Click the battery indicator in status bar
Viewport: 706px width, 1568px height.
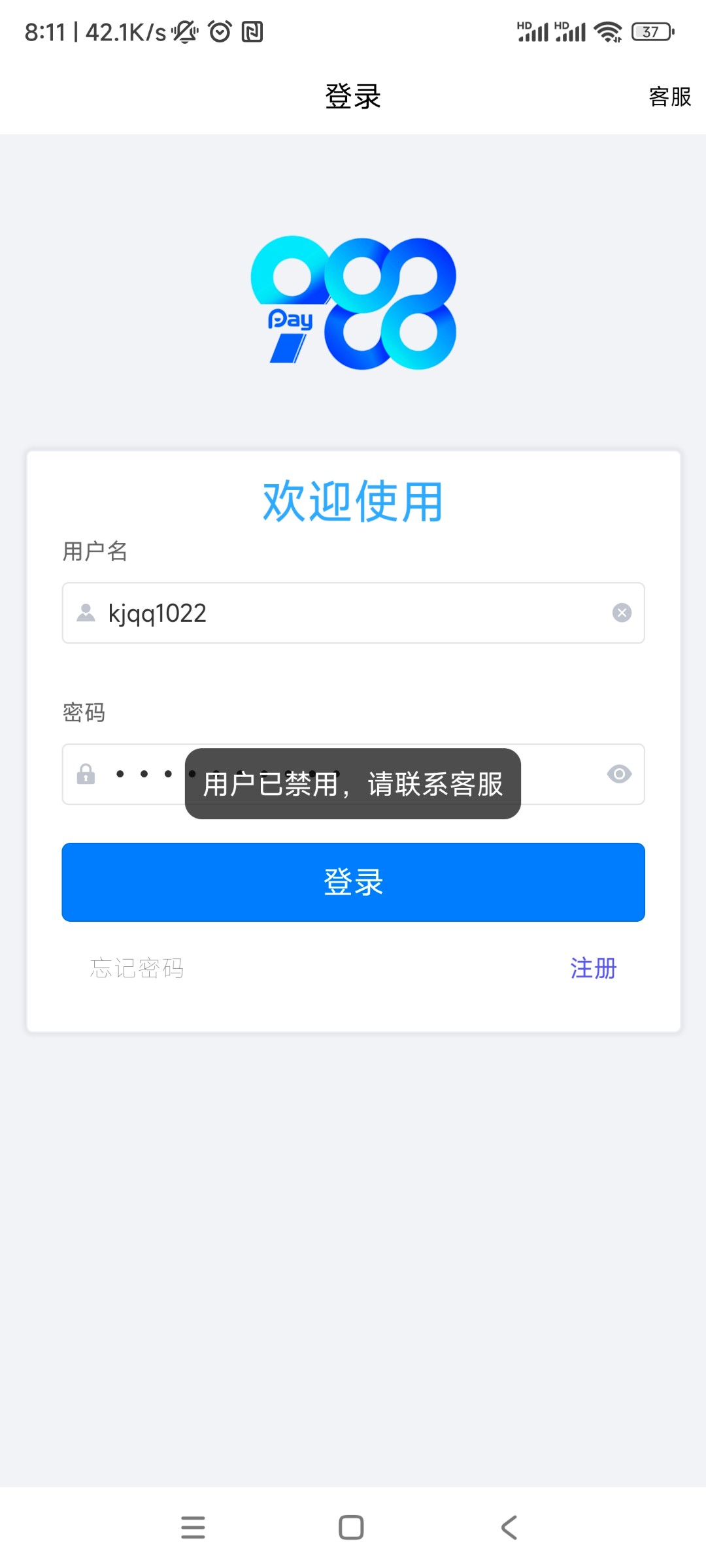(649, 31)
